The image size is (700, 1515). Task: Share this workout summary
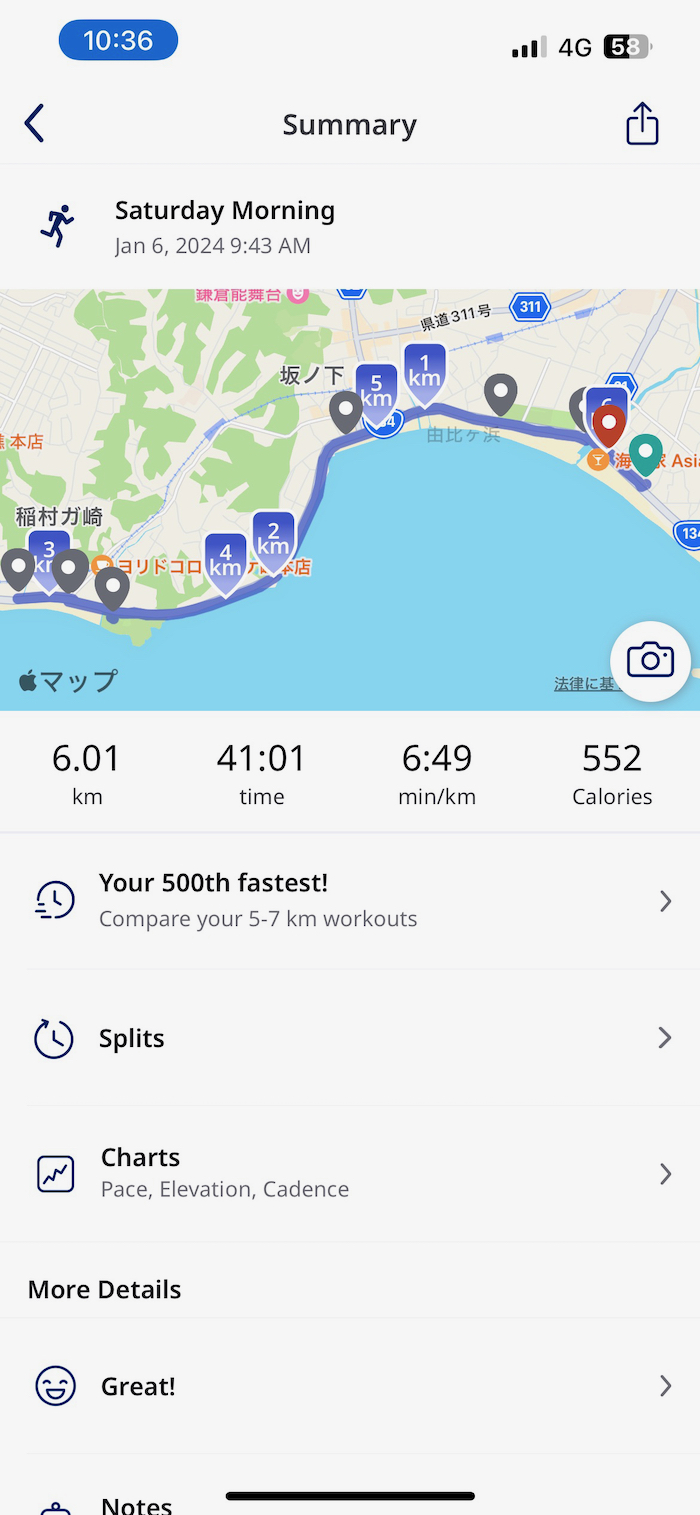[641, 124]
